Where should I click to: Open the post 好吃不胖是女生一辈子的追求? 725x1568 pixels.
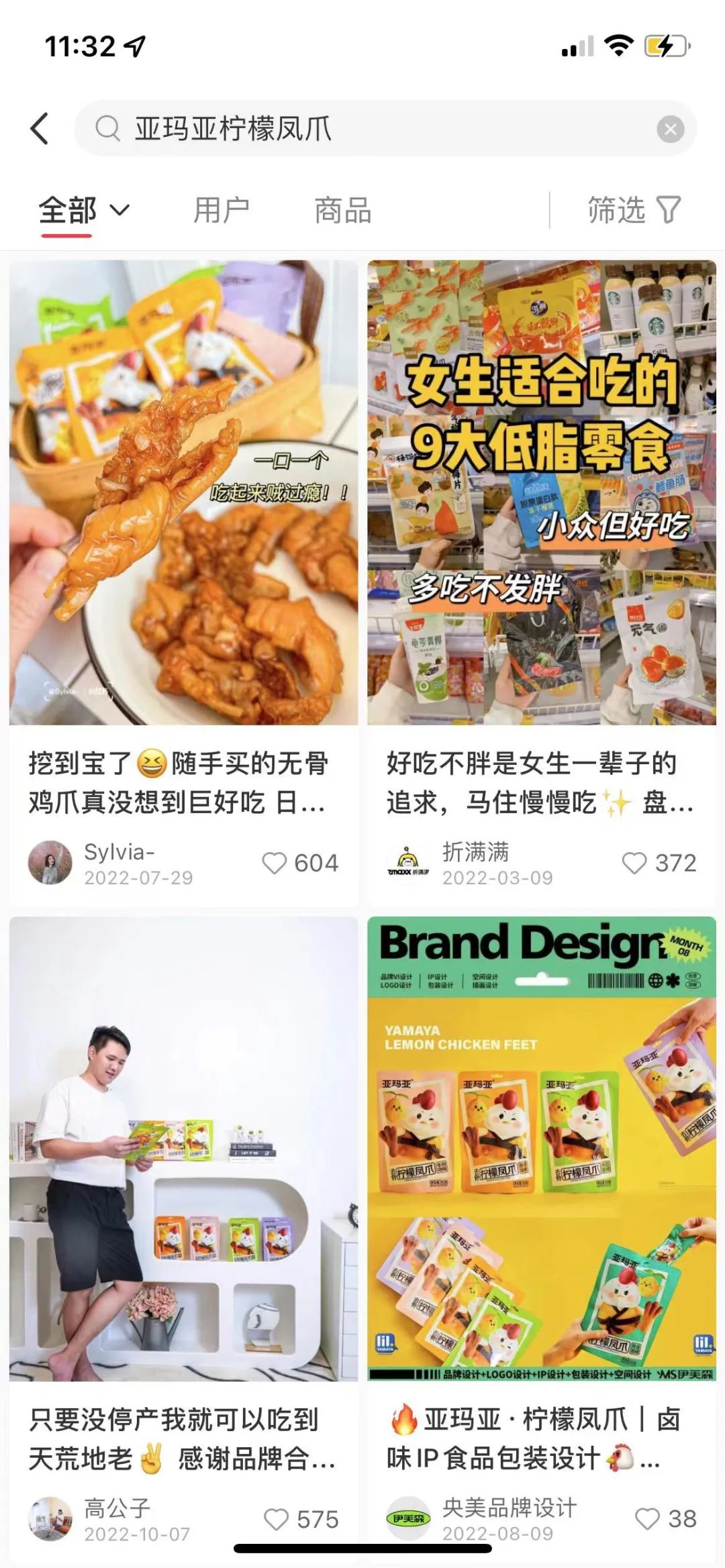(541, 493)
